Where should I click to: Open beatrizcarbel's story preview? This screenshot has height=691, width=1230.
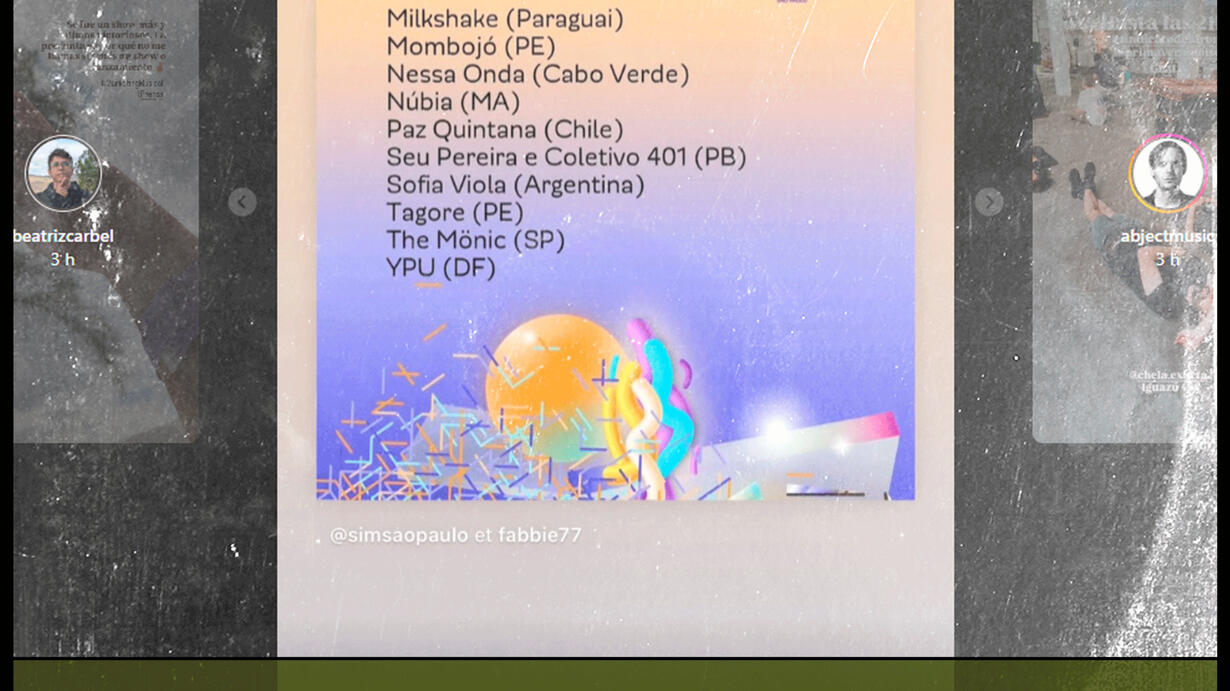coord(63,174)
